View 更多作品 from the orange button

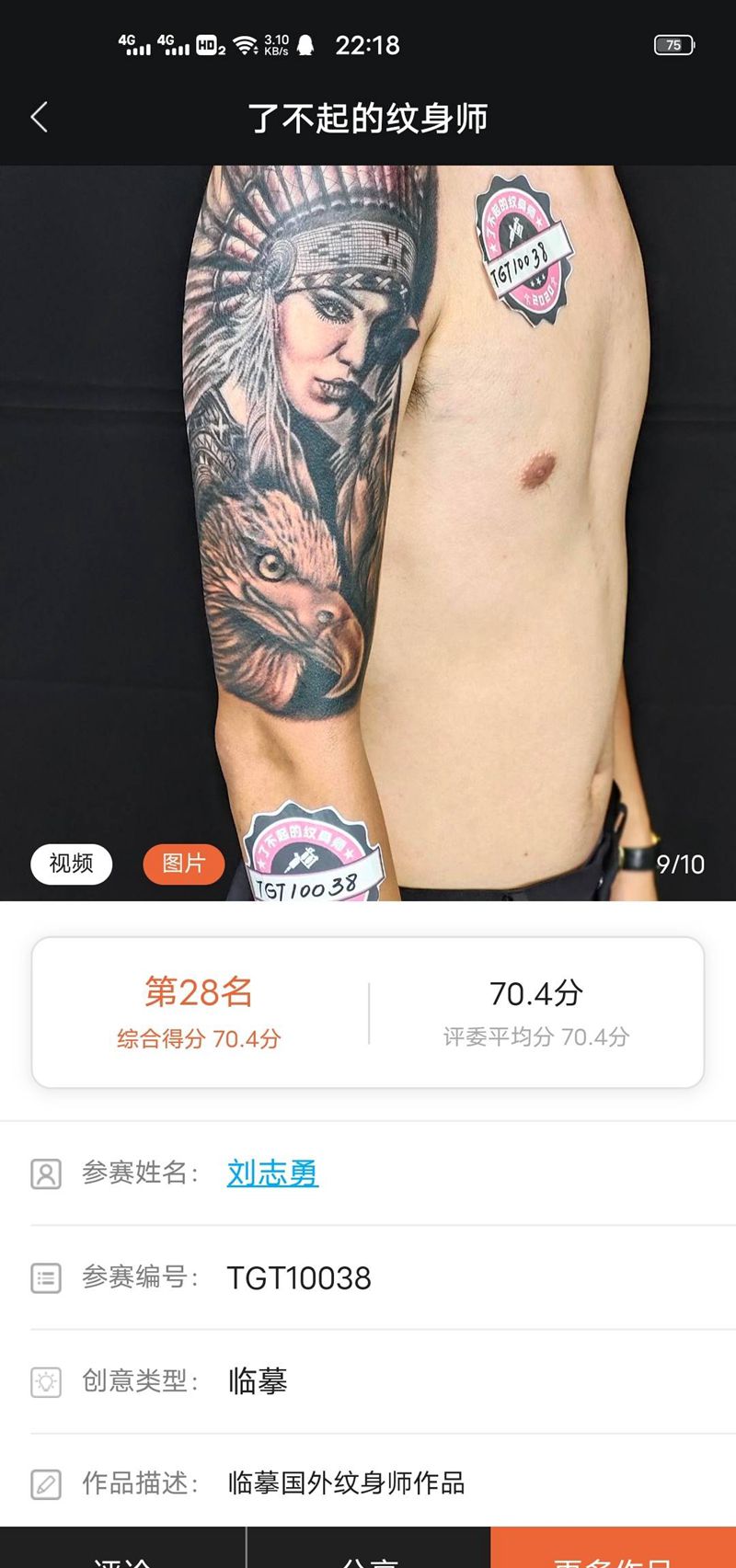613,1554
